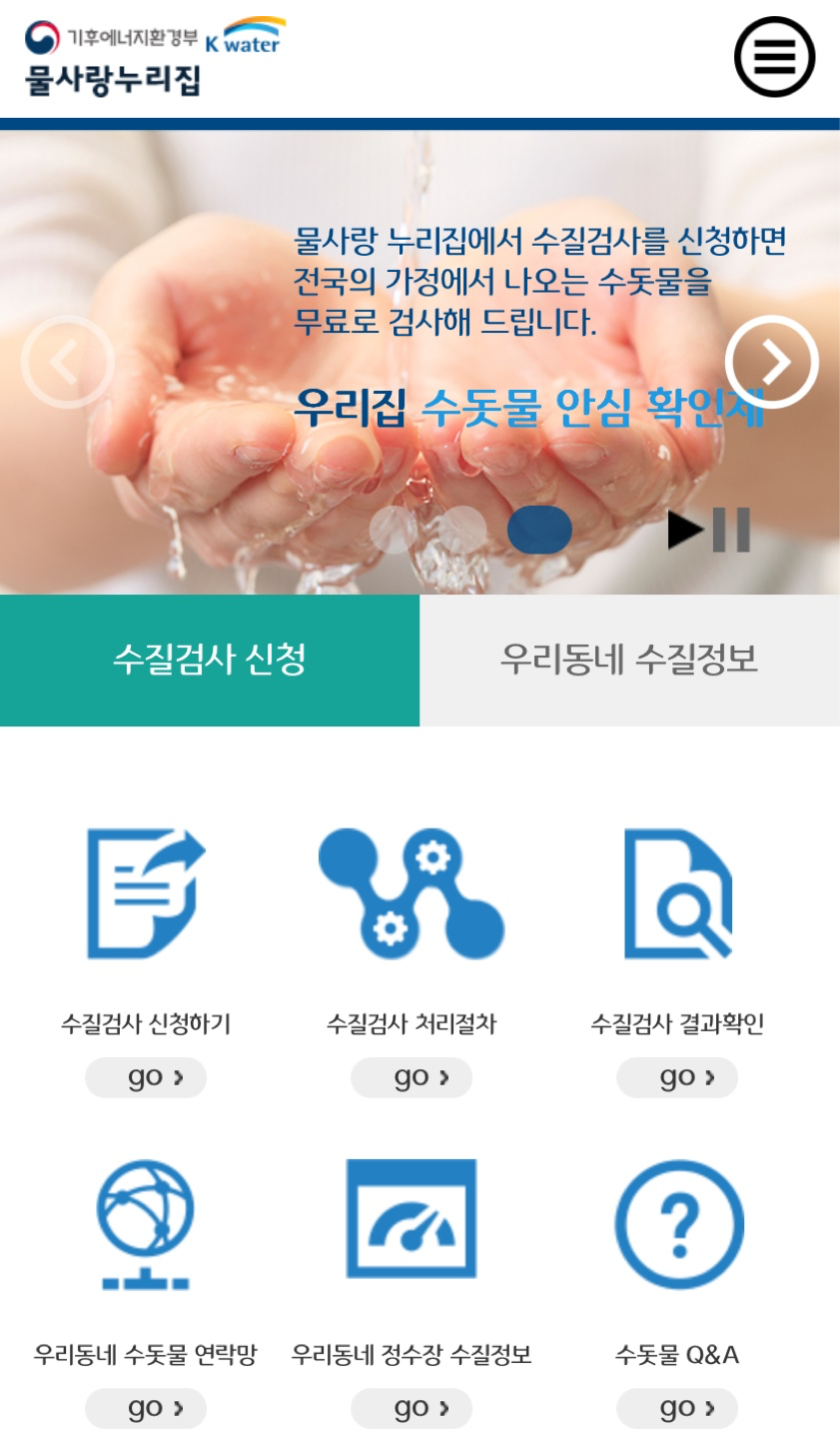Select the second banner page dot
Screen dimensions: 840x1439
coord(461,530)
